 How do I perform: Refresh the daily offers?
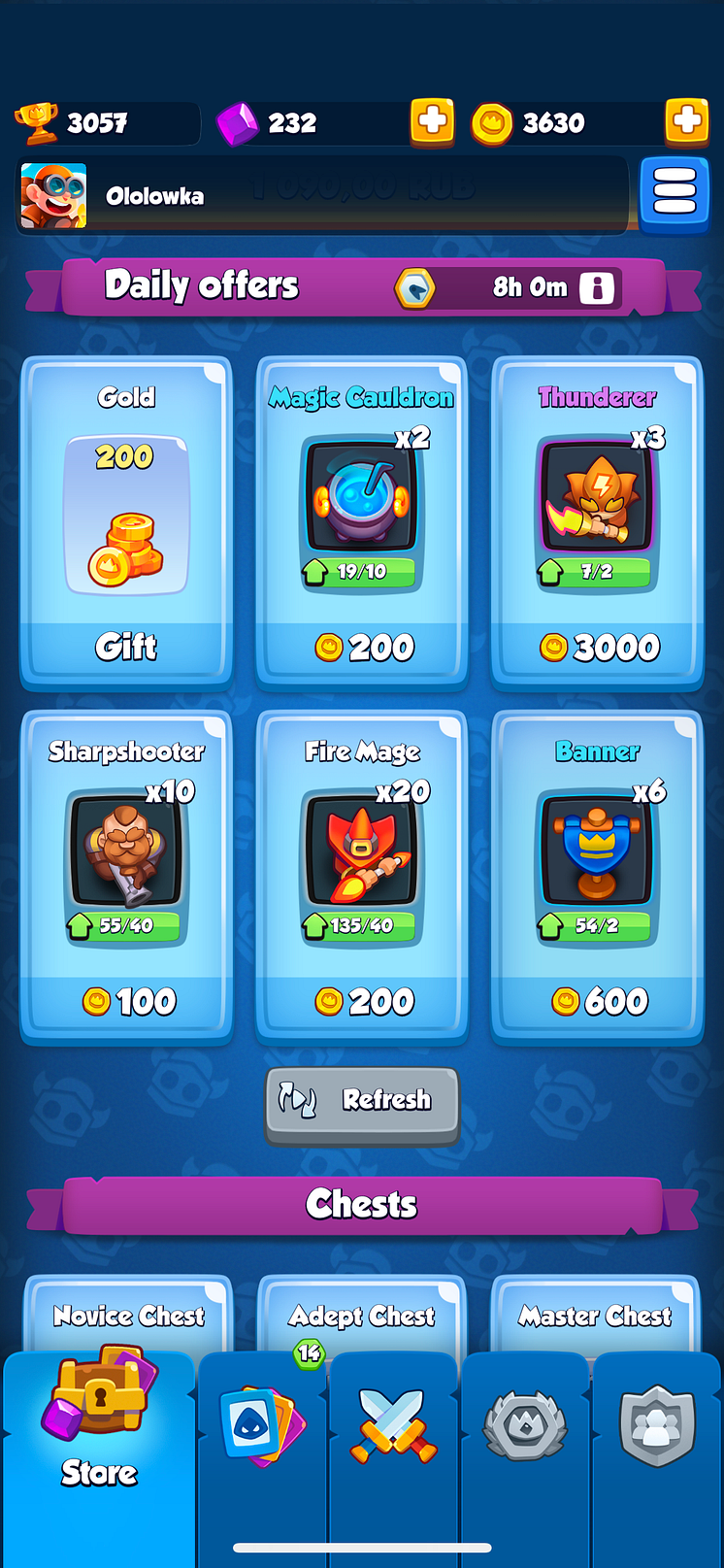pyautogui.click(x=362, y=1100)
